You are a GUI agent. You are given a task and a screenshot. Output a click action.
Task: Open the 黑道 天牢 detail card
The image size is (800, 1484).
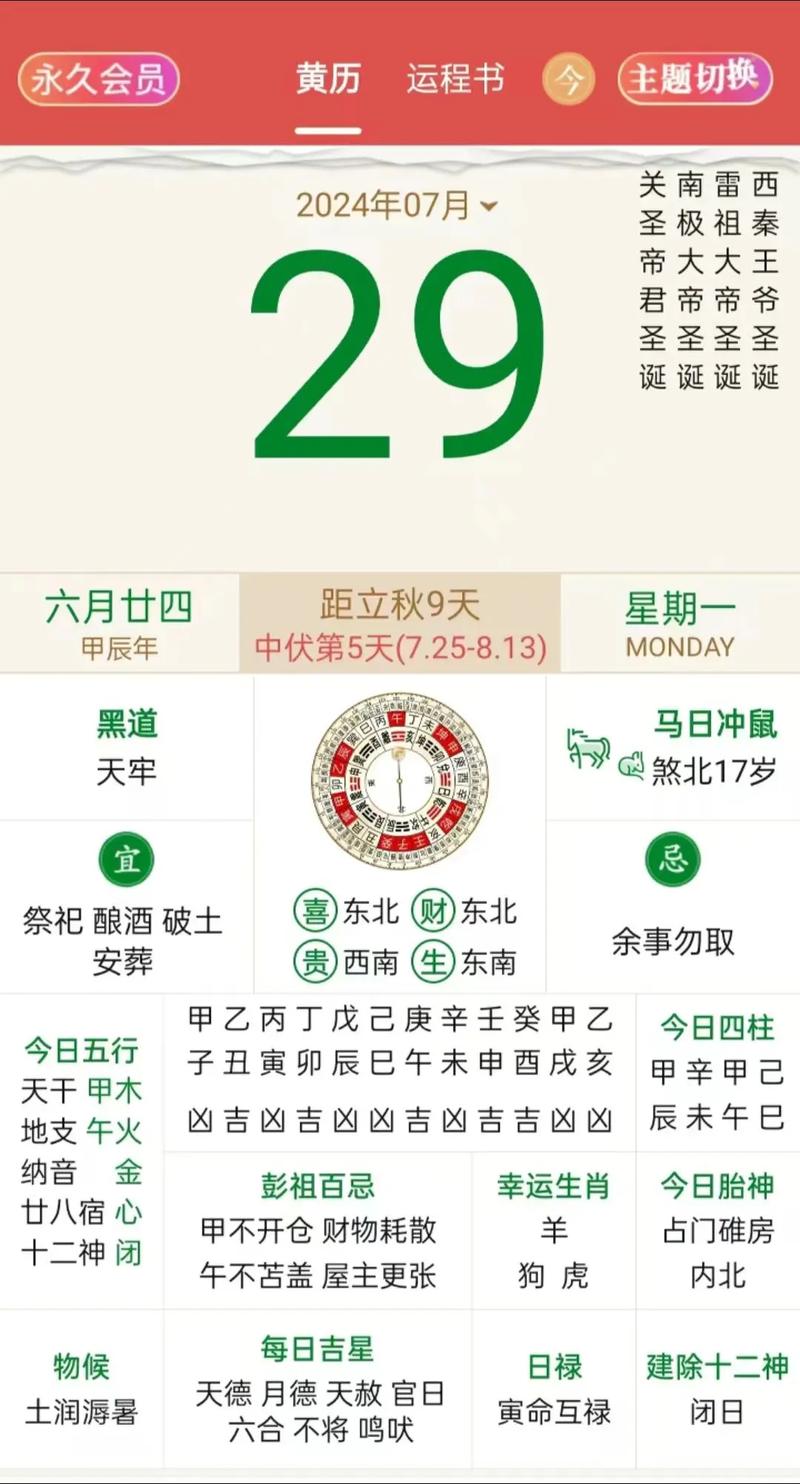(127, 747)
